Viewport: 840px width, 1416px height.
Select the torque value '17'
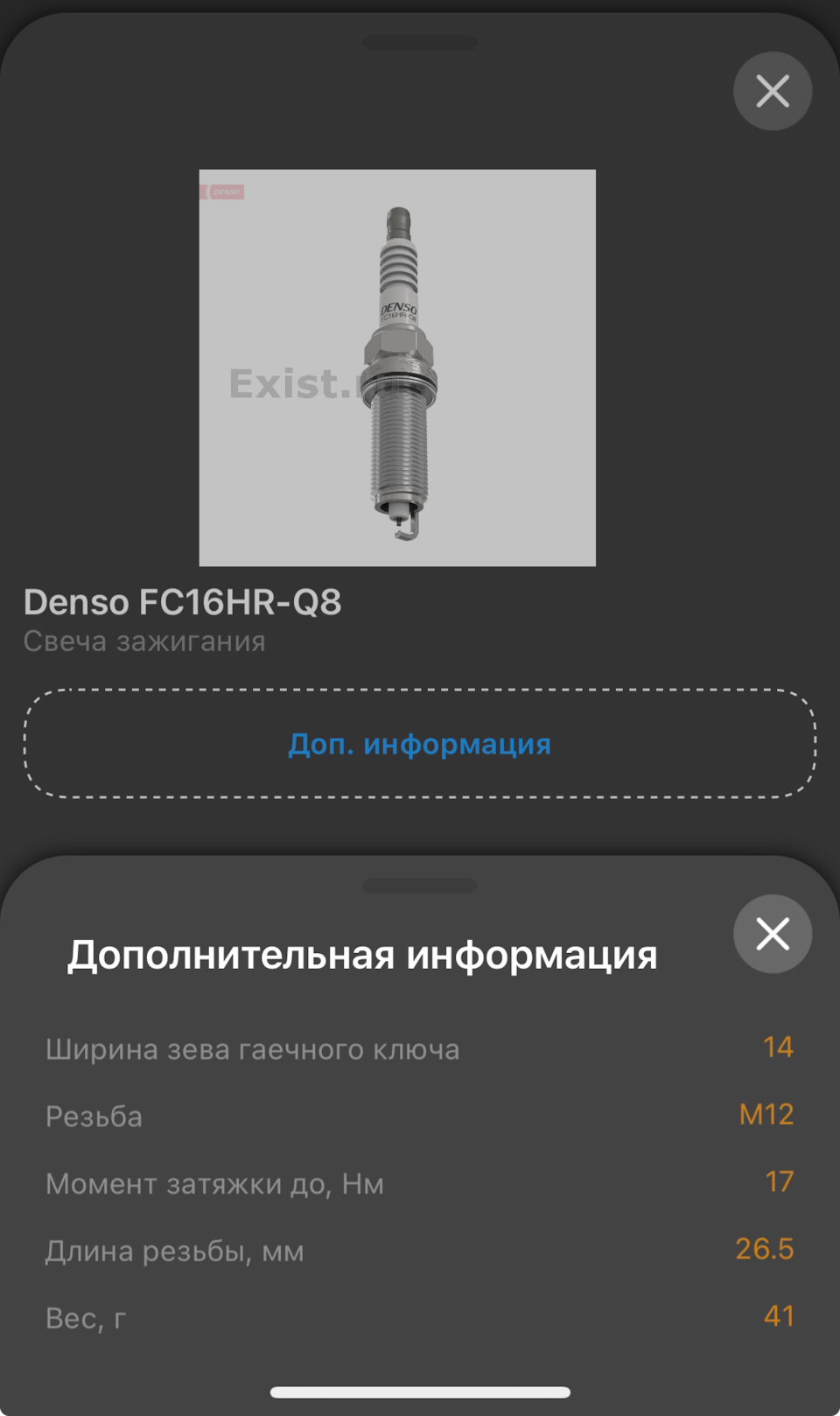click(776, 1181)
